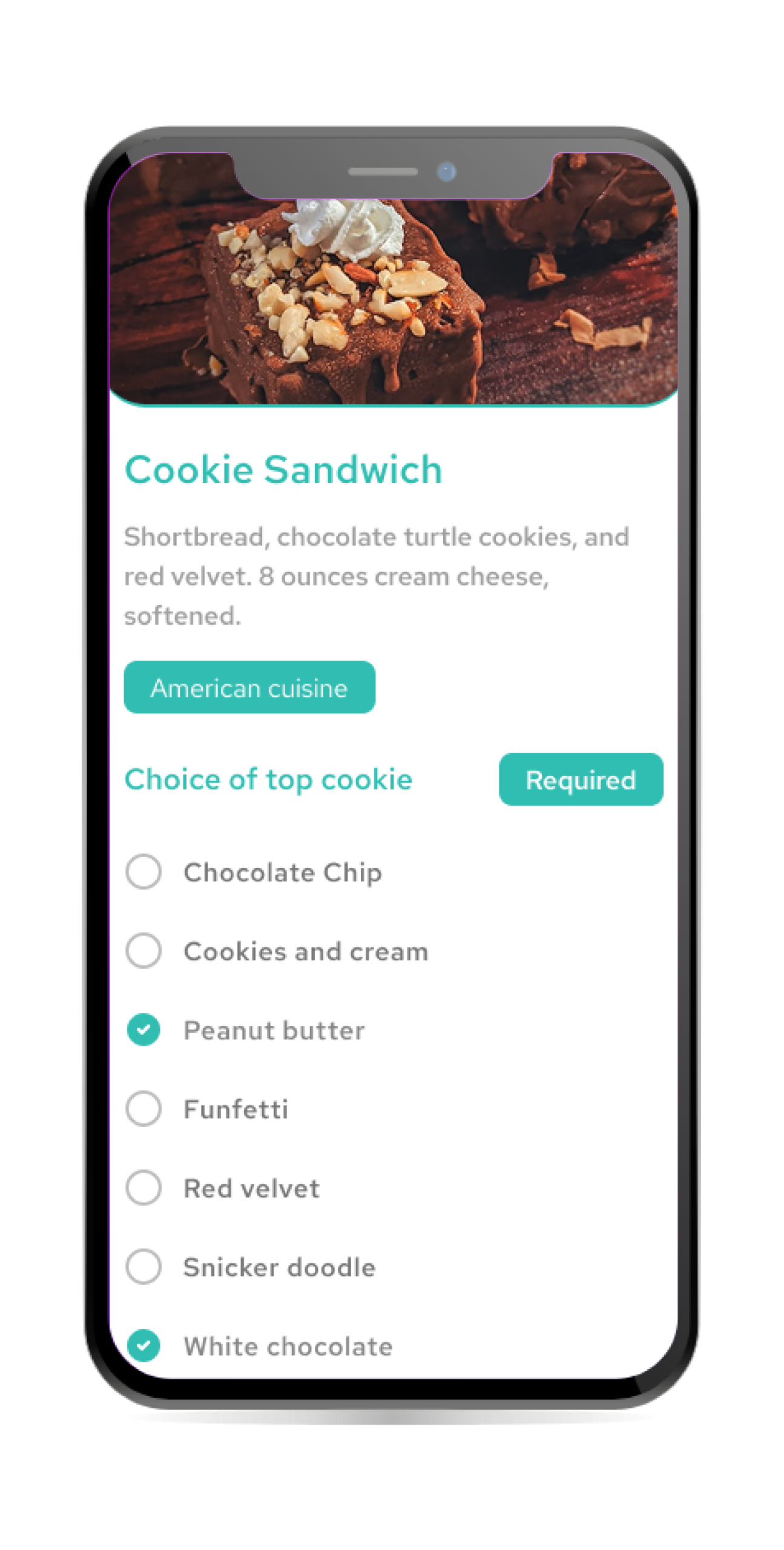This screenshot has height=1550, width=784.
Task: Tap the American cuisine chip
Action: click(x=249, y=687)
